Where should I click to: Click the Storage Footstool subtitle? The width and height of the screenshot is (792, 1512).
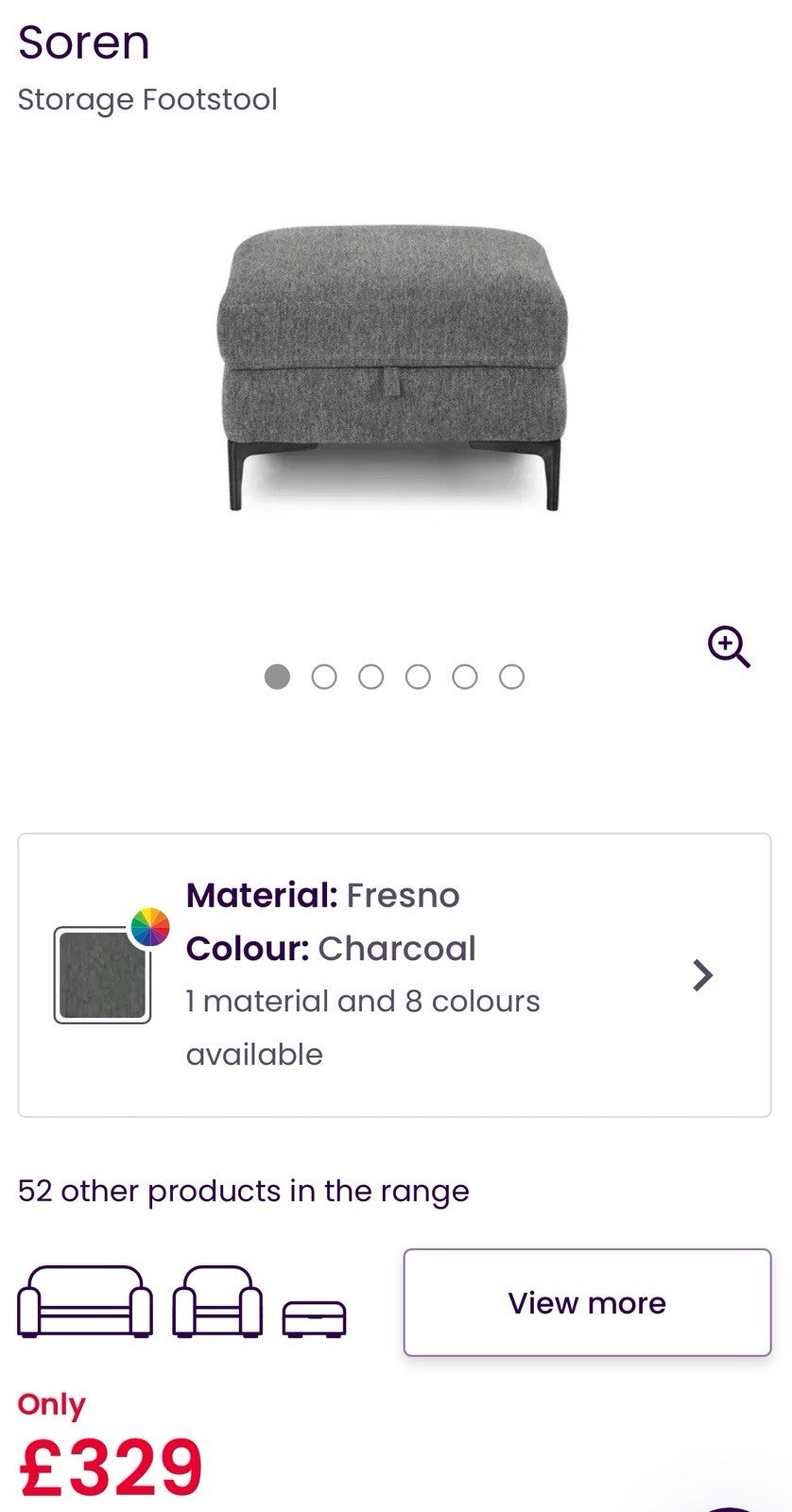tap(147, 98)
